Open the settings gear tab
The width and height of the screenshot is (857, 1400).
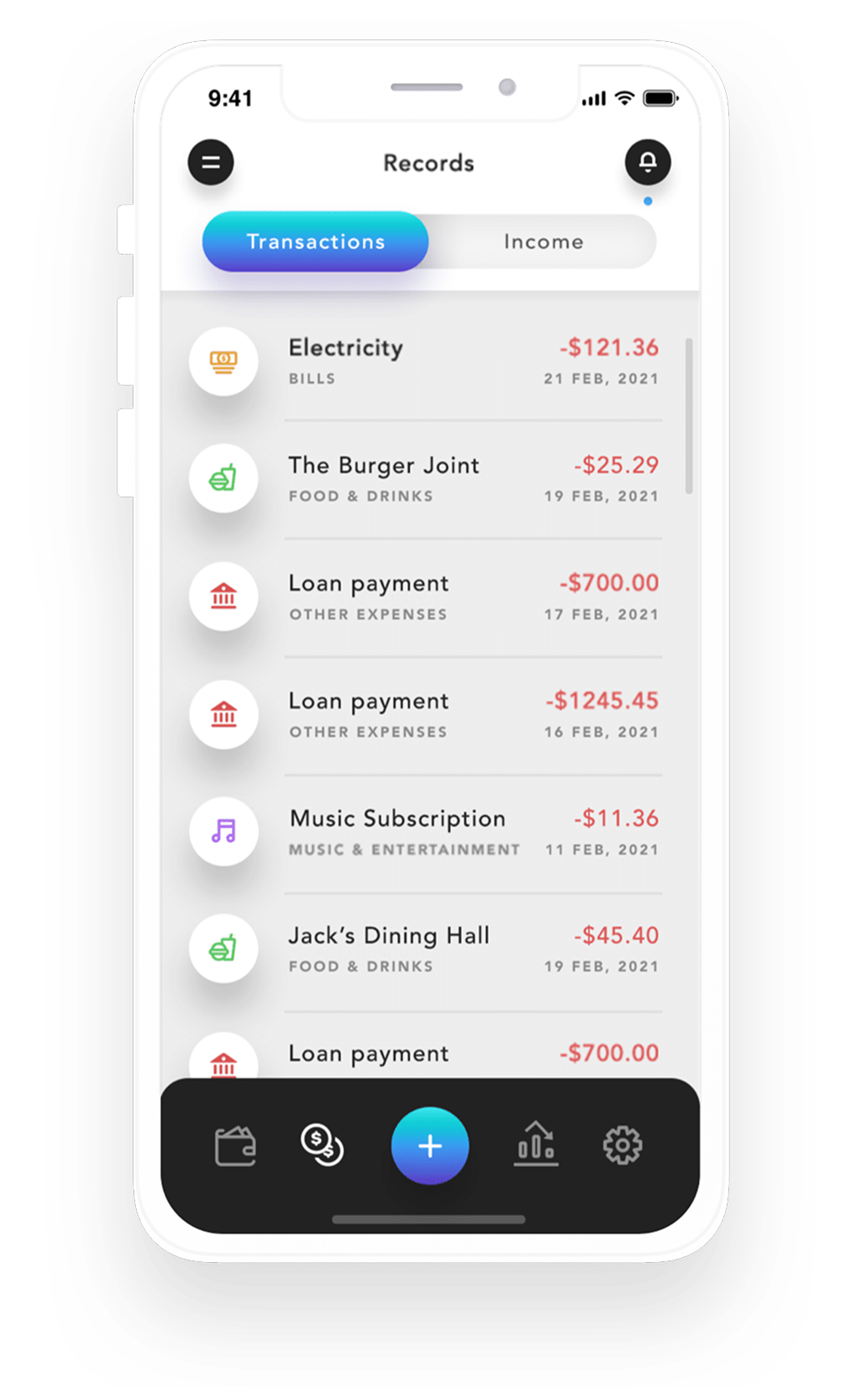(x=623, y=1145)
